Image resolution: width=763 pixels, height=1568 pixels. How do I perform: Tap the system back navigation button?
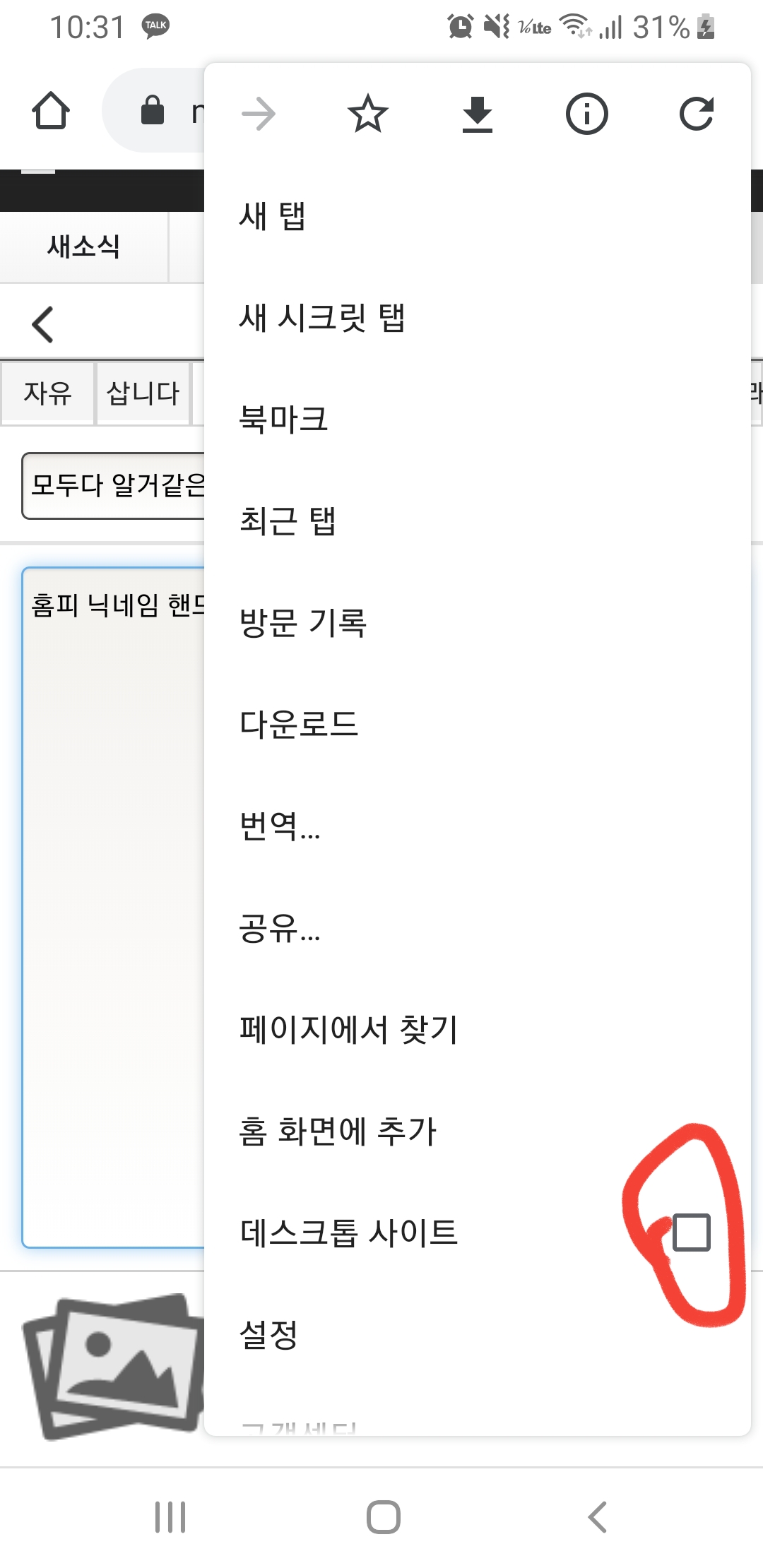point(598,1517)
